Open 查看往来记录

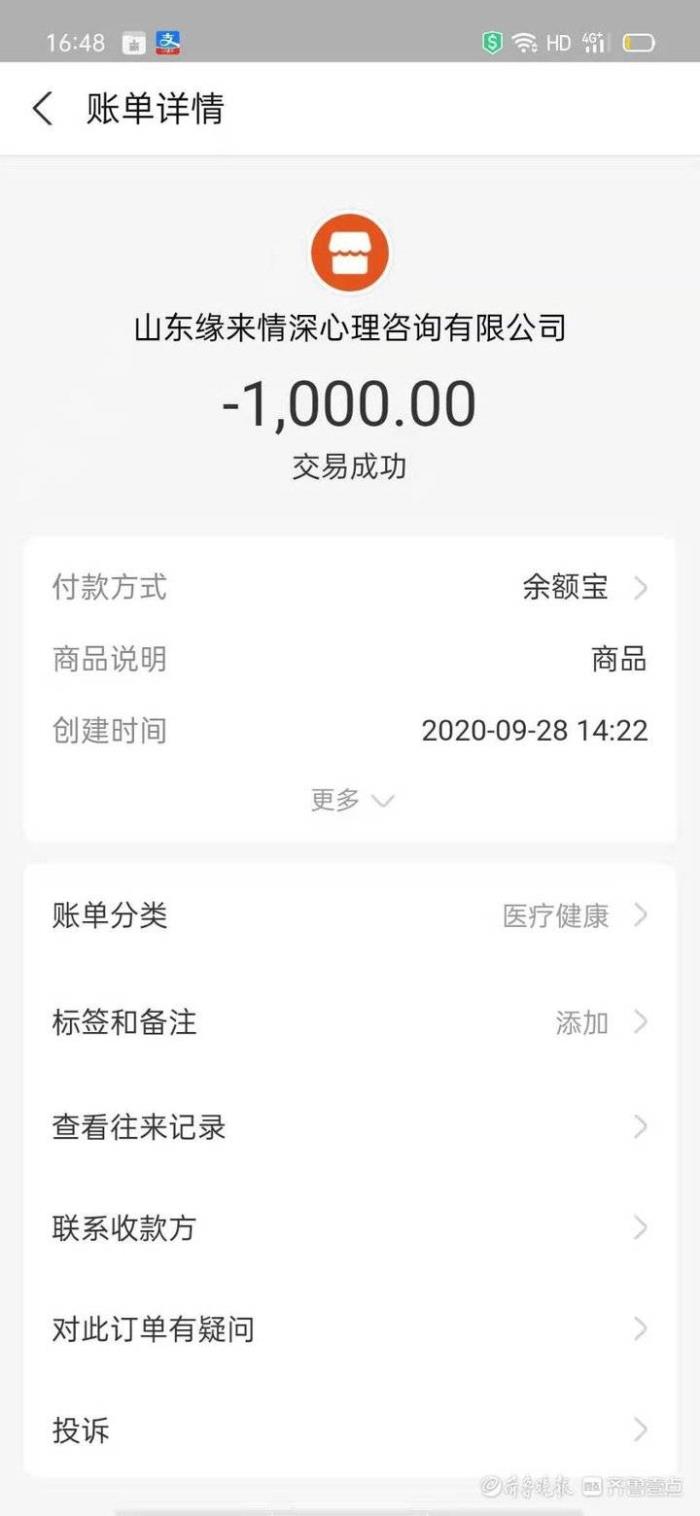350,1127
